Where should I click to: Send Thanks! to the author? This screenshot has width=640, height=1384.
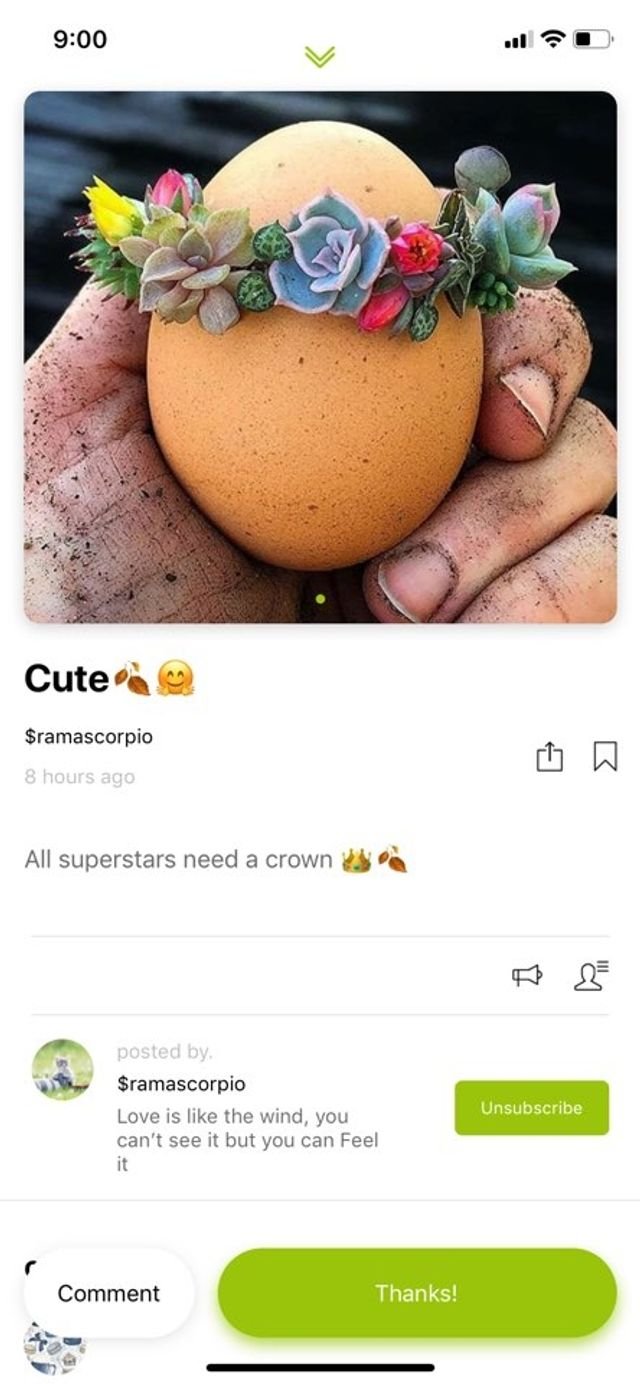click(x=417, y=1293)
